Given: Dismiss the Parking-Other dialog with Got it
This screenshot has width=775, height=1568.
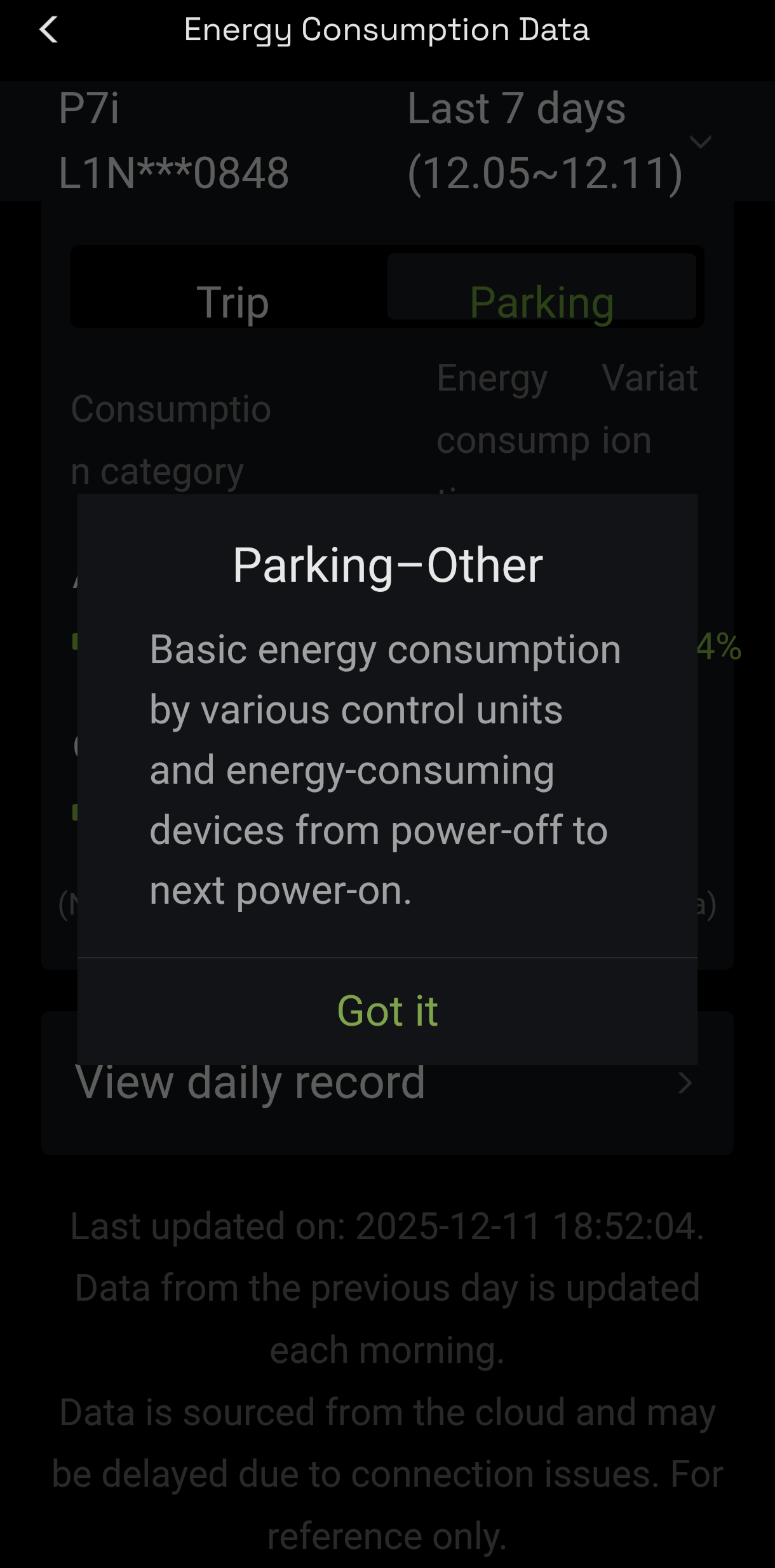Looking at the screenshot, I should point(387,1011).
